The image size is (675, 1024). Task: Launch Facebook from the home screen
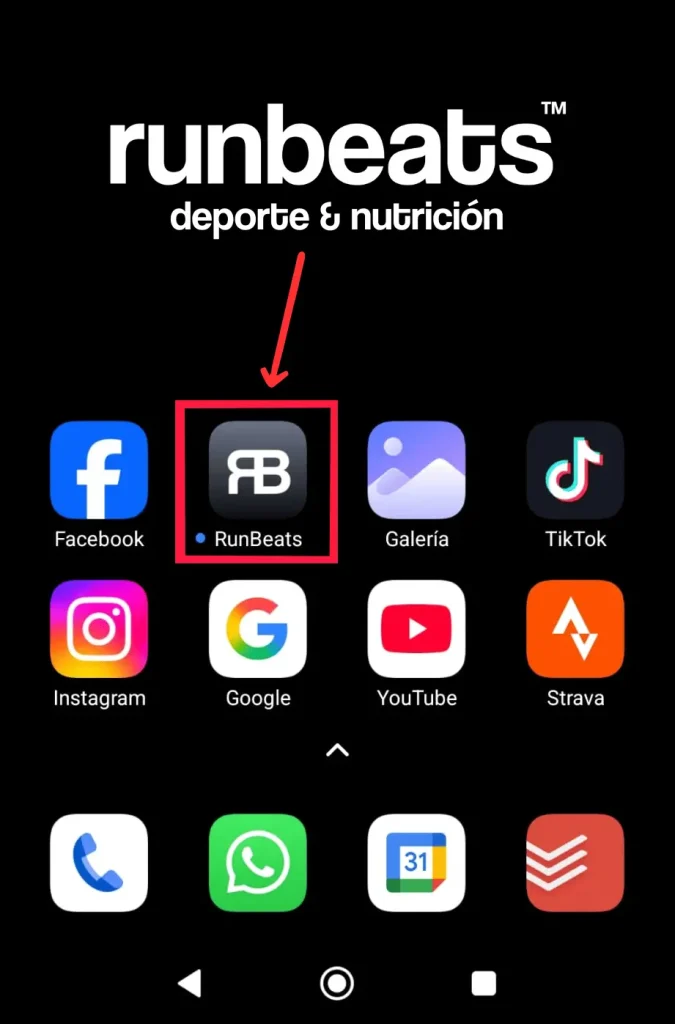coord(99,470)
